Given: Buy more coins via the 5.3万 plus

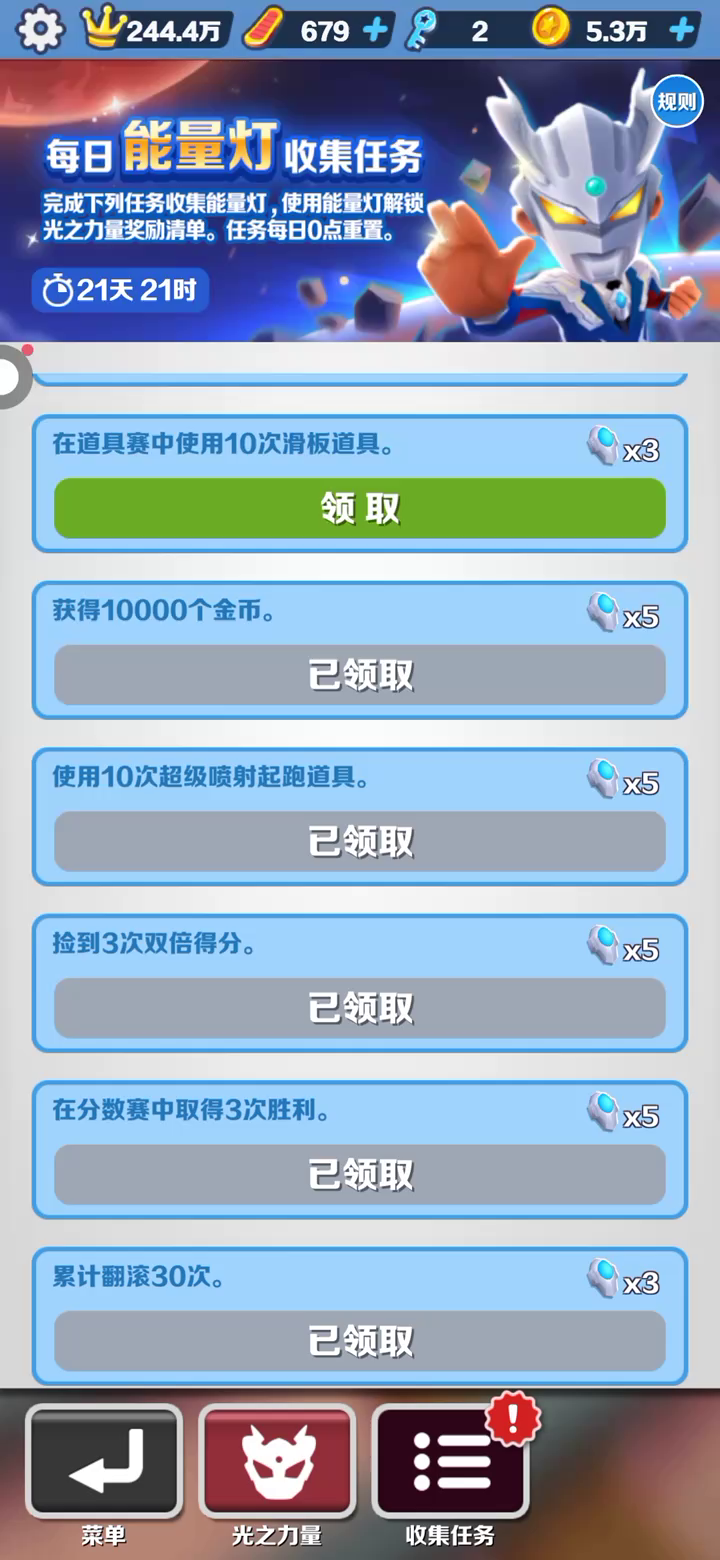Looking at the screenshot, I should 682,31.
